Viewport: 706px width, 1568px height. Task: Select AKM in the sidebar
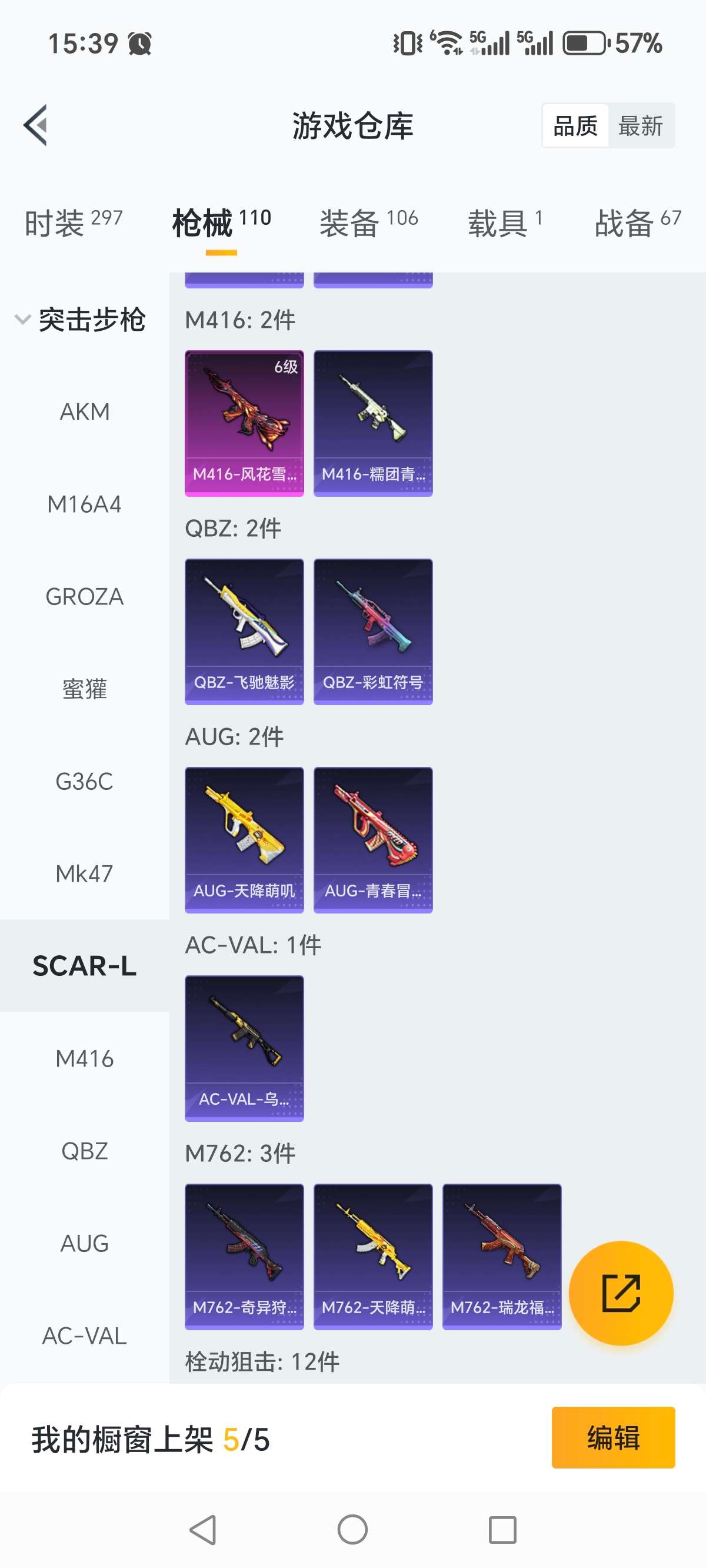pyautogui.click(x=85, y=411)
